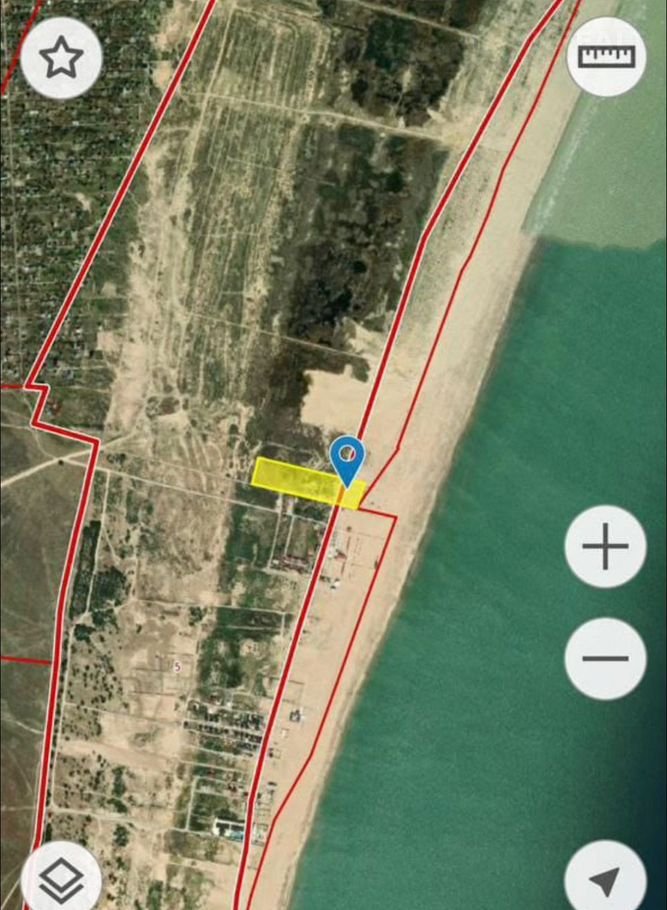
Task: Add this location to favorites with the star
Action: tap(61, 58)
